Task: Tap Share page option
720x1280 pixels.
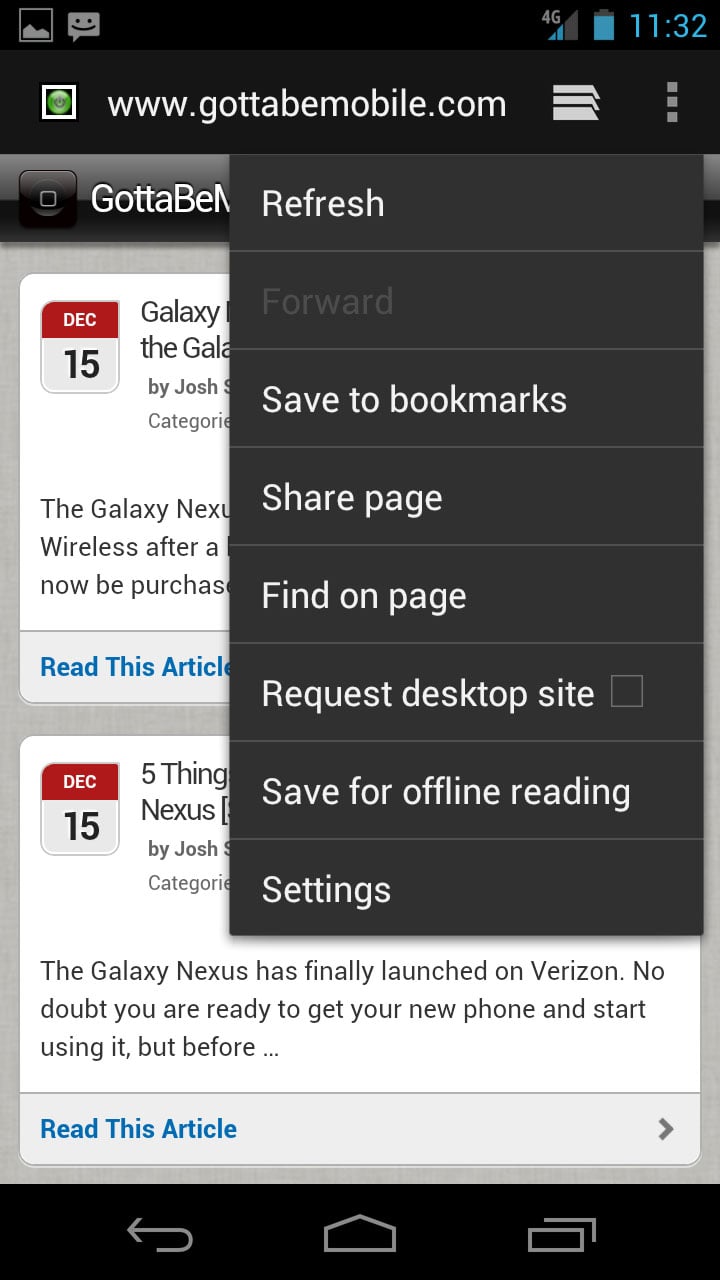Action: tap(466, 497)
